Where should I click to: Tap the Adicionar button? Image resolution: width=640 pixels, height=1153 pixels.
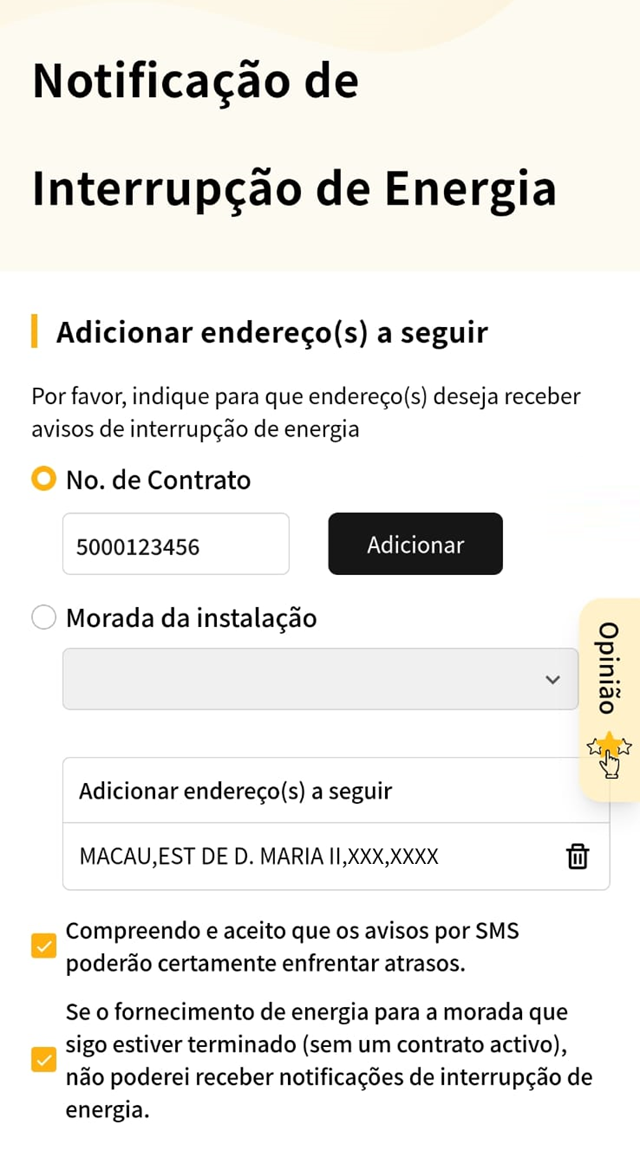click(x=416, y=544)
